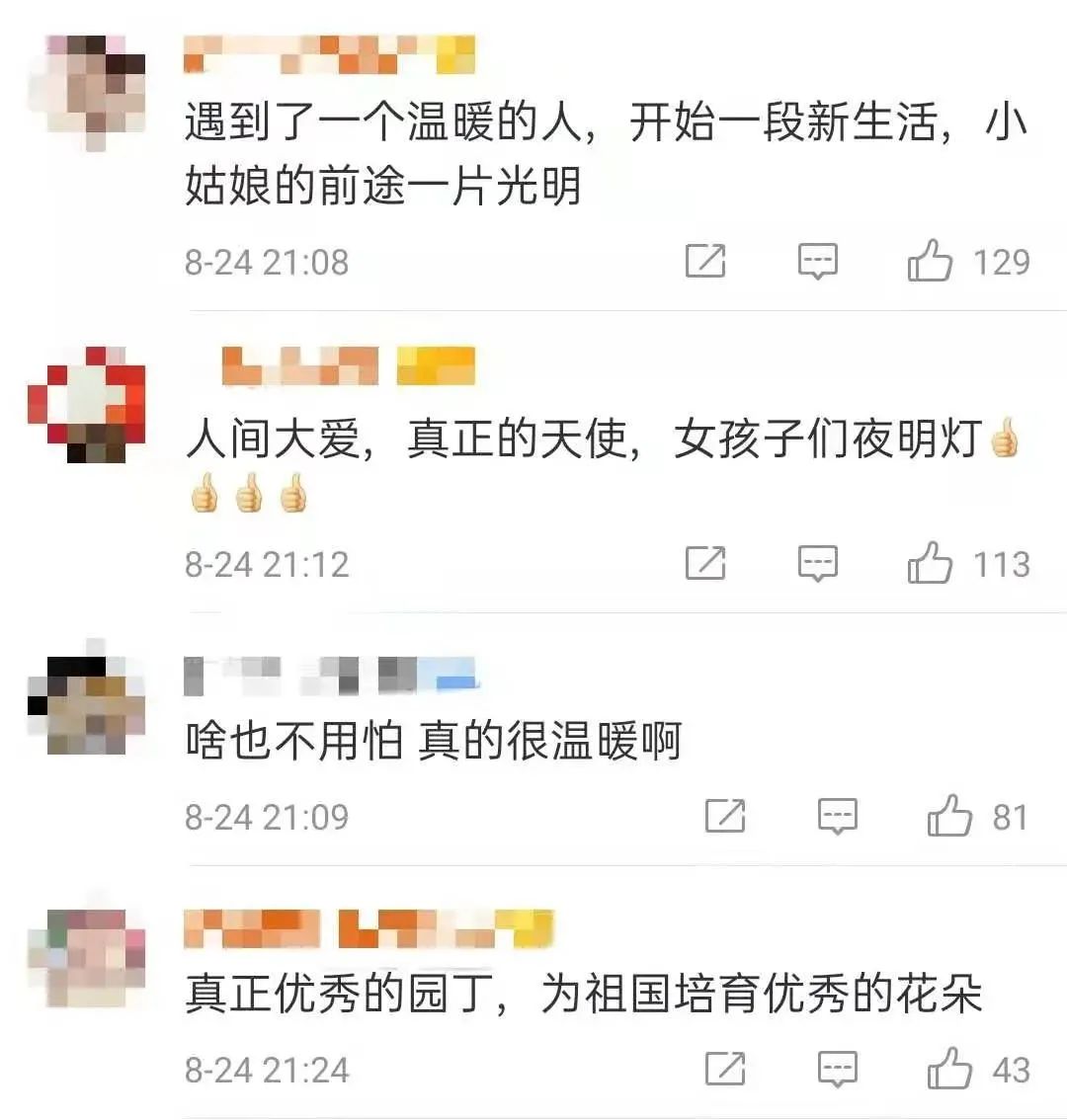This screenshot has width=1067, height=1120.
Task: Repost the 真正优秀的园丁 comment
Action: [x=725, y=1070]
